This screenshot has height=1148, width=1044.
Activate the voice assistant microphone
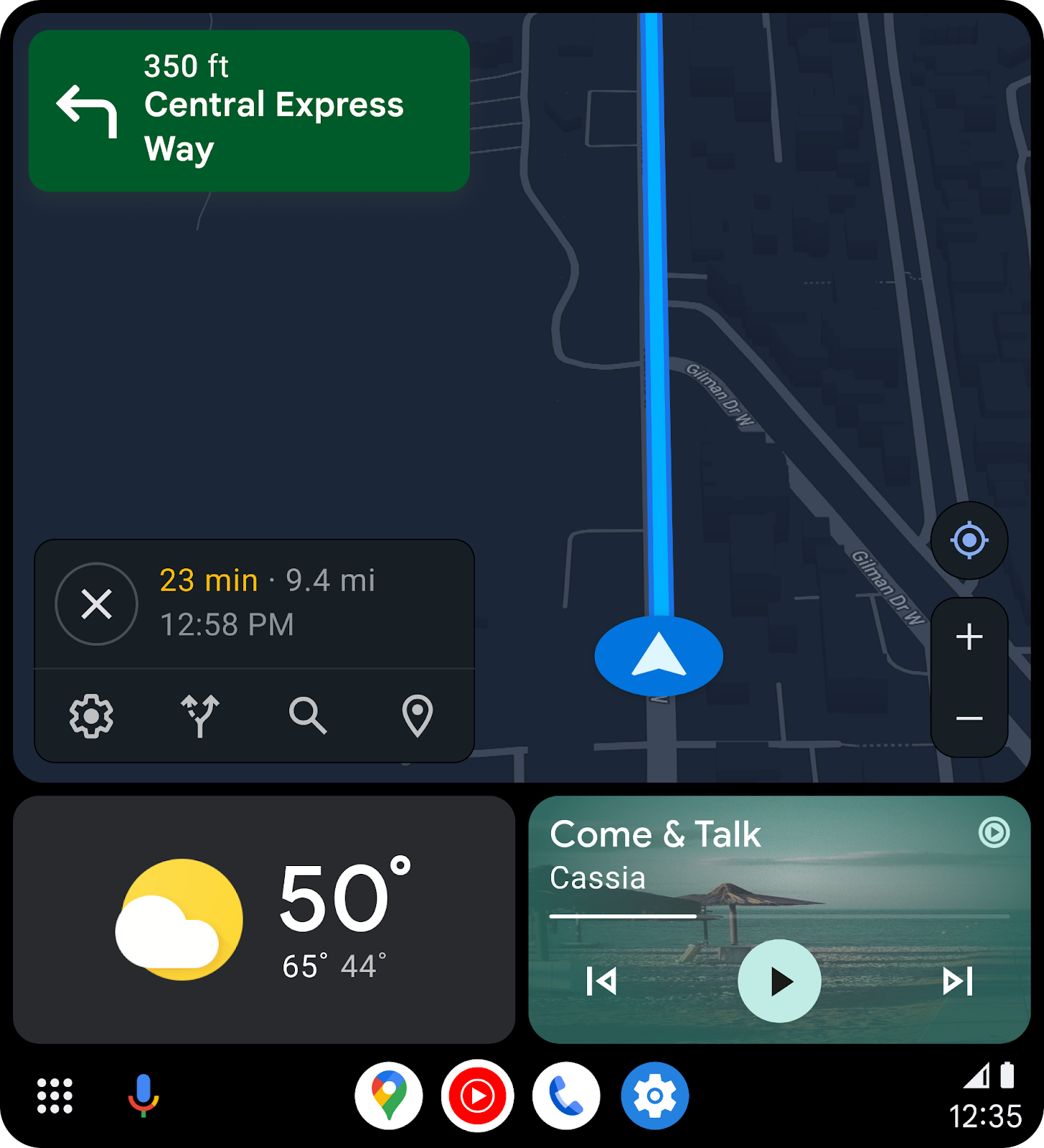(144, 1096)
